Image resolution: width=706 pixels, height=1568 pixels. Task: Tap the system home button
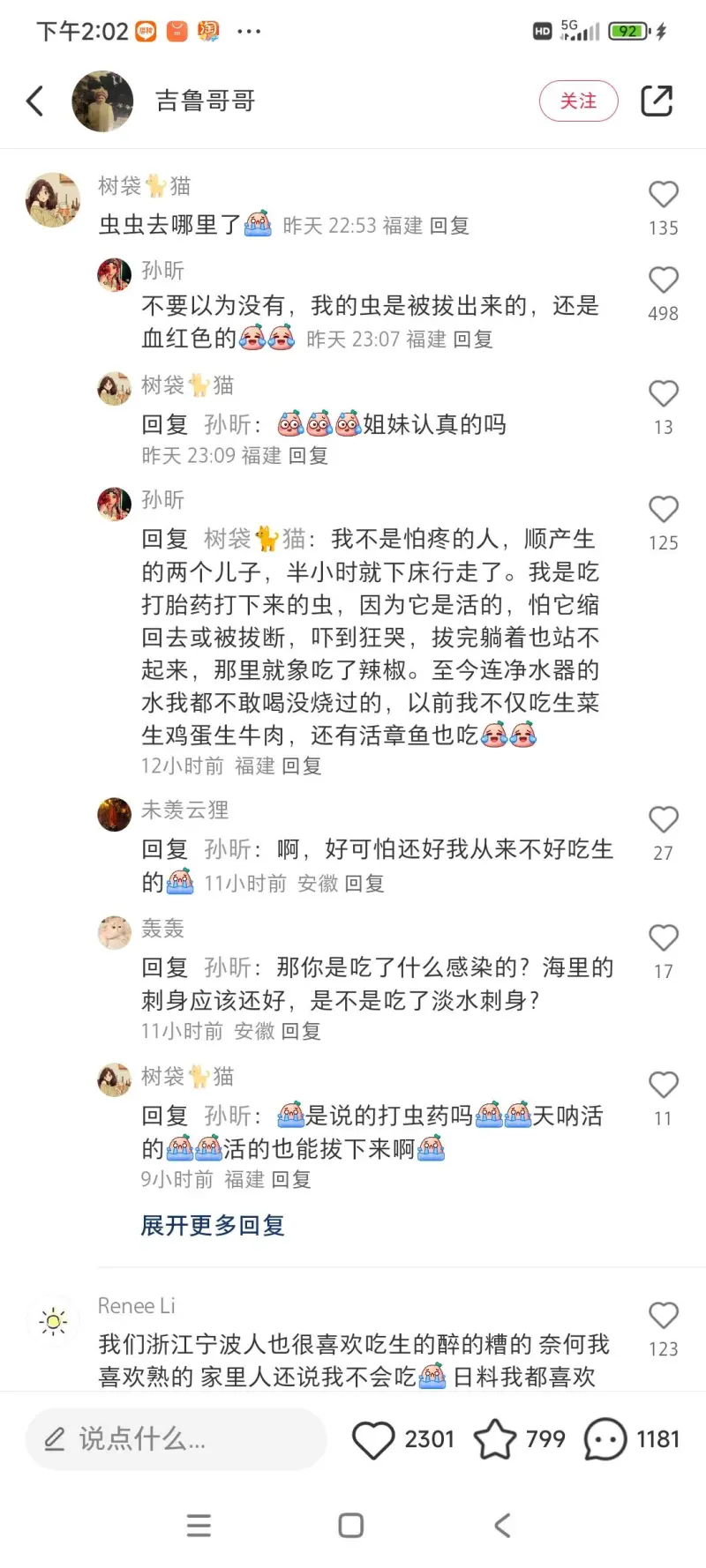pos(351,1525)
